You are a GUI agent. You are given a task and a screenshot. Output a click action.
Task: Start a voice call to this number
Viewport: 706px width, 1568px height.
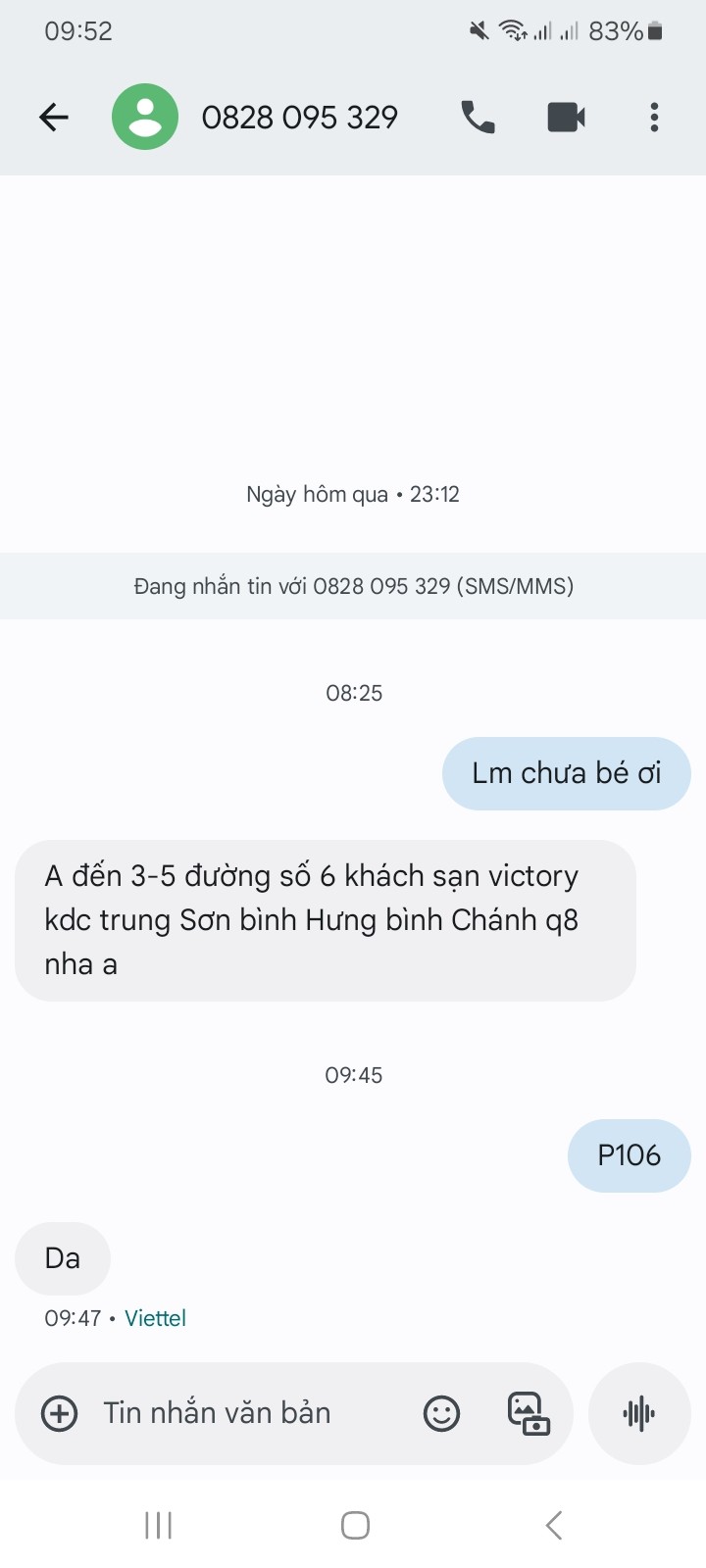(478, 118)
